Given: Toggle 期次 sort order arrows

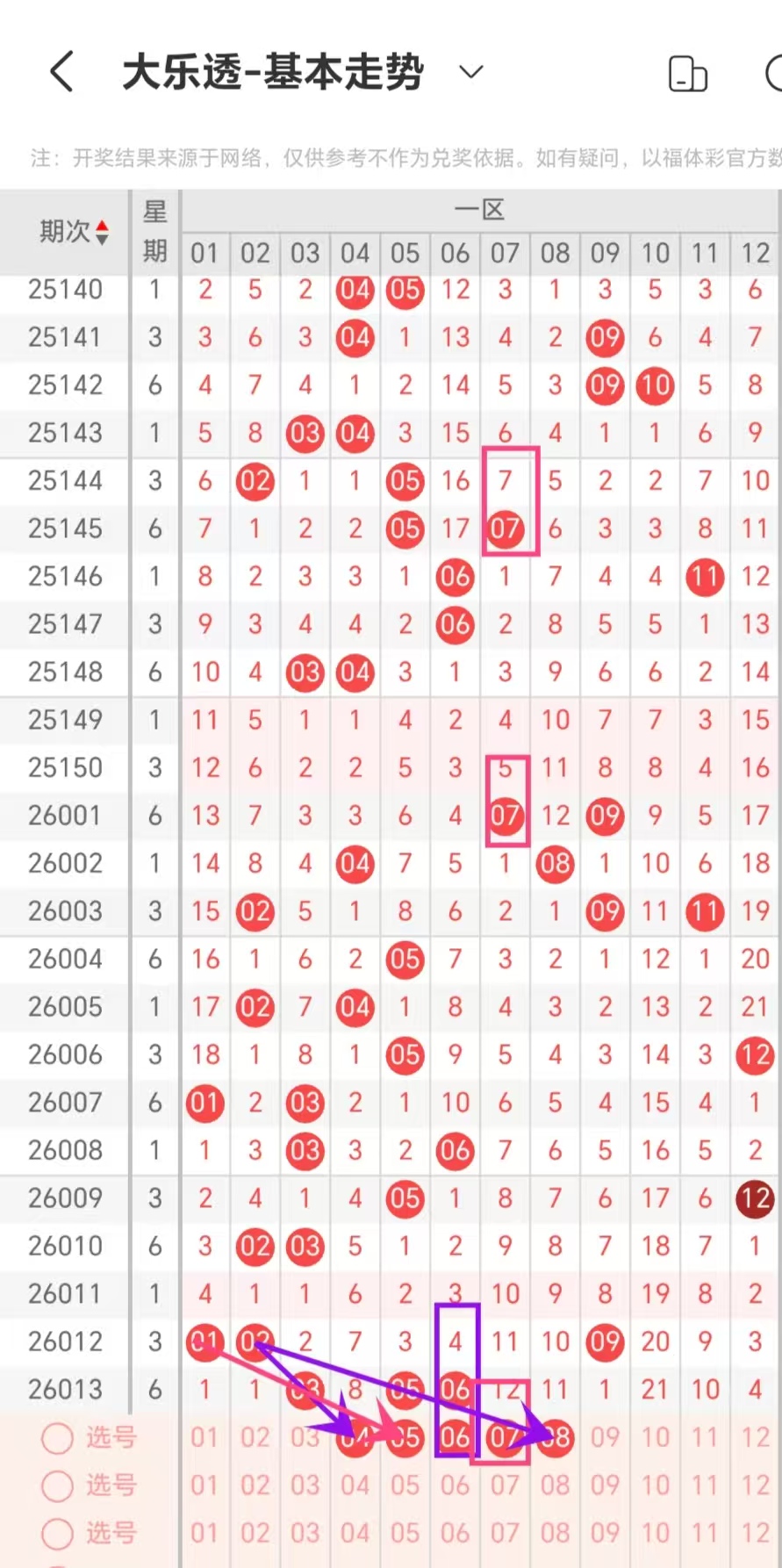Looking at the screenshot, I should [x=102, y=233].
